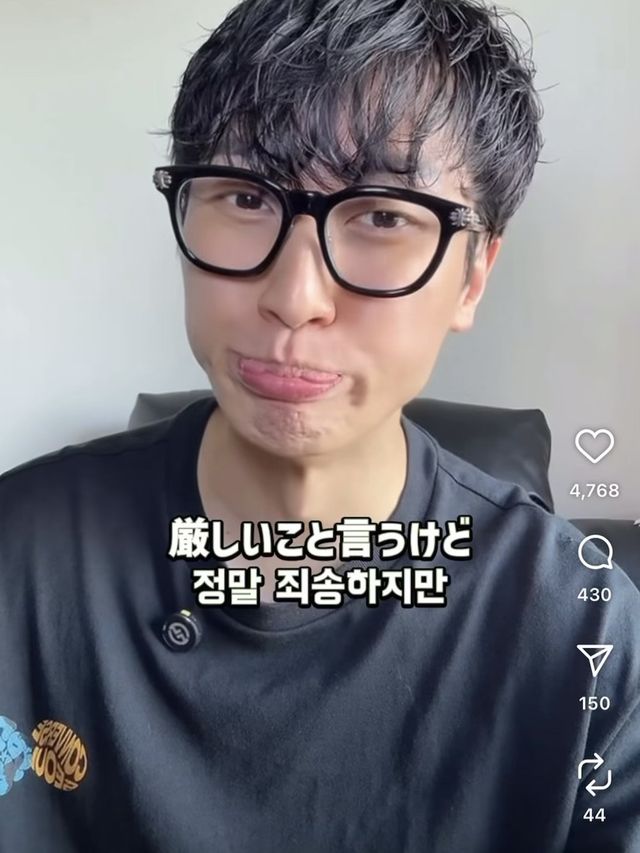Share this video via the paper plane icon
640x853 pixels.
(594, 660)
